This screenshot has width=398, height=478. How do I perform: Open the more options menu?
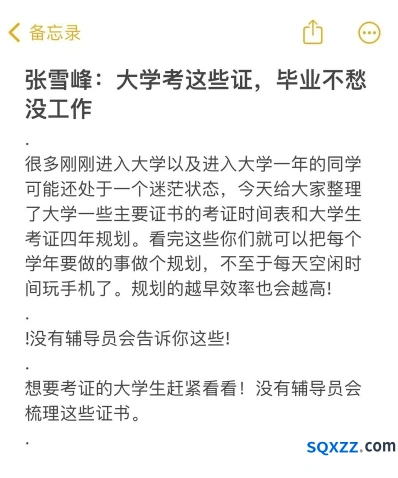(x=369, y=33)
